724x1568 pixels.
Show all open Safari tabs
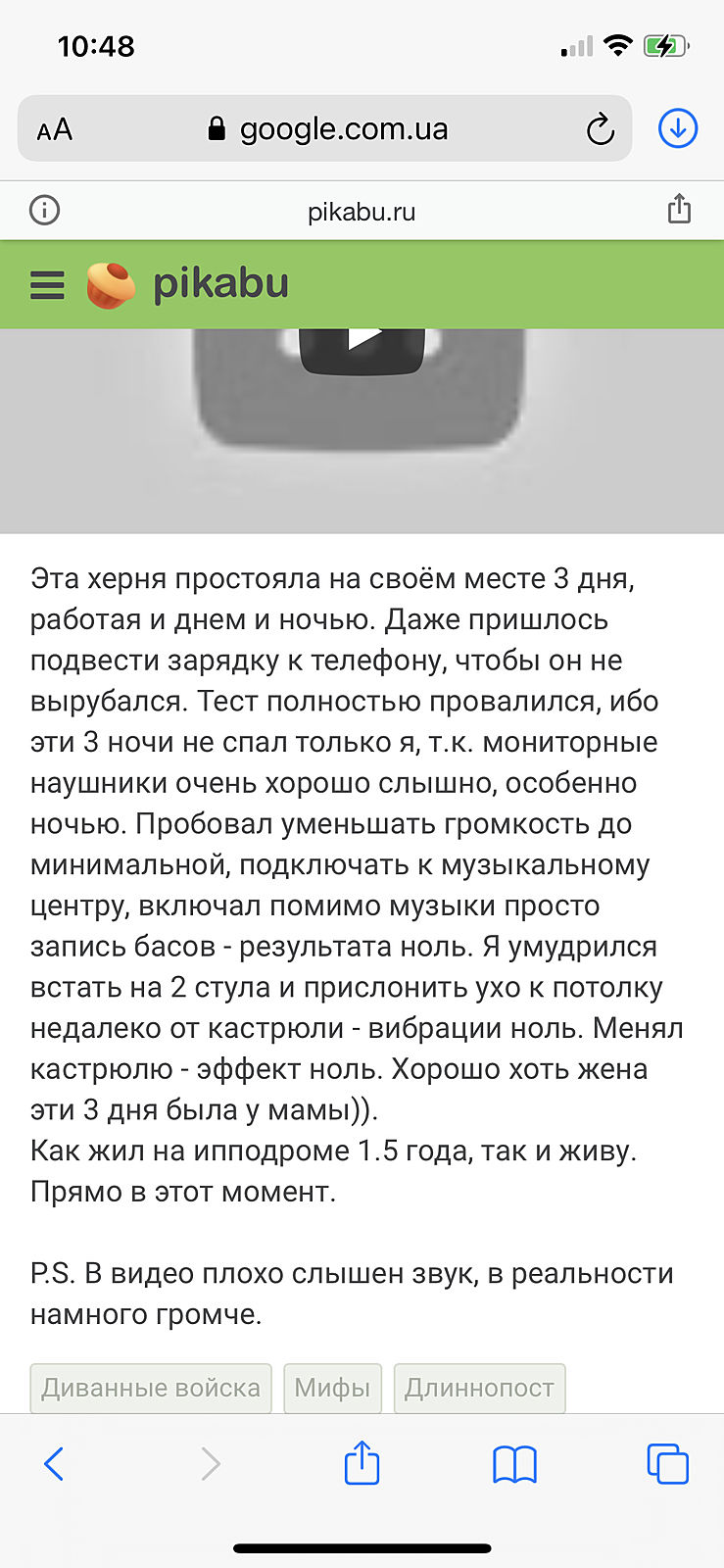pyautogui.click(x=667, y=1464)
